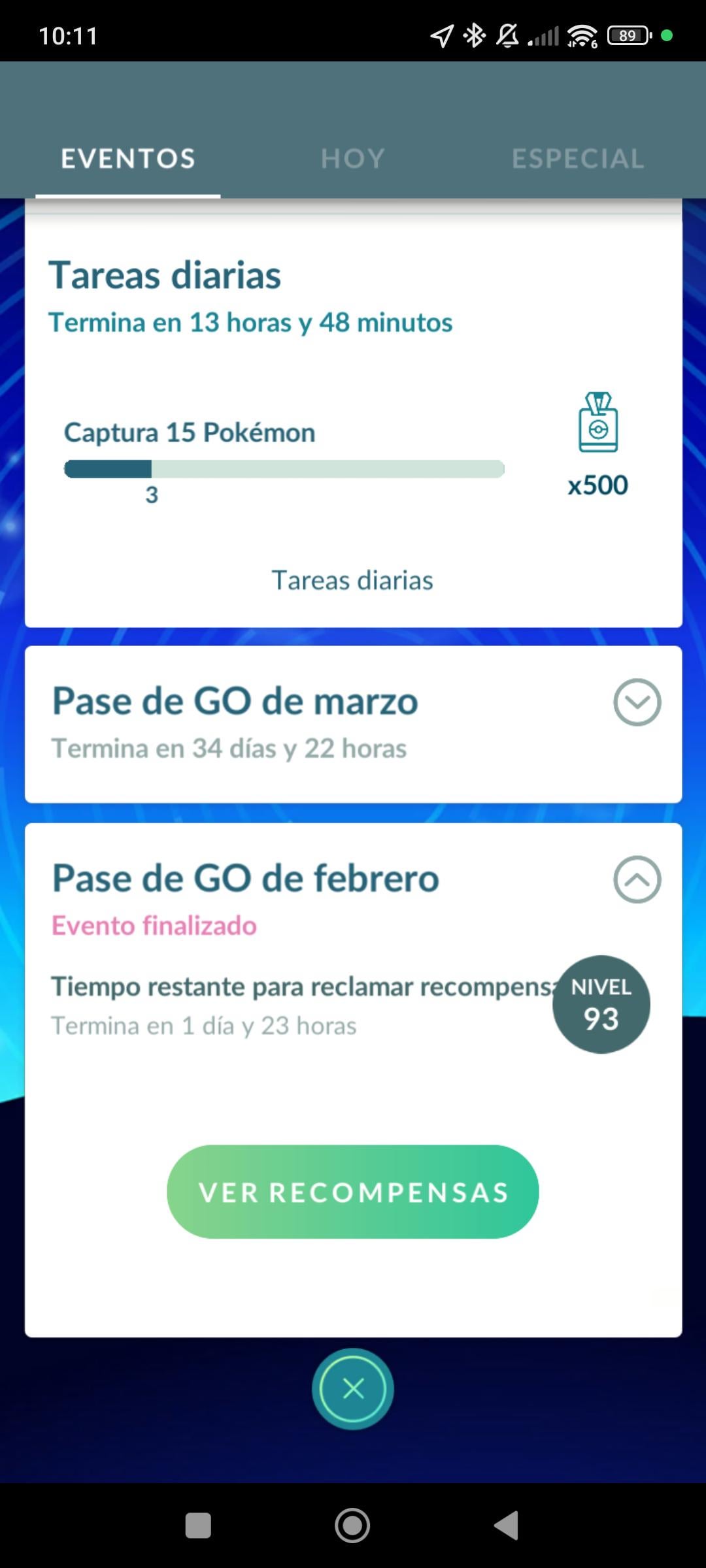Tap the VER RECOMPENSAS button
Image resolution: width=706 pixels, height=1568 pixels.
[x=353, y=1192]
